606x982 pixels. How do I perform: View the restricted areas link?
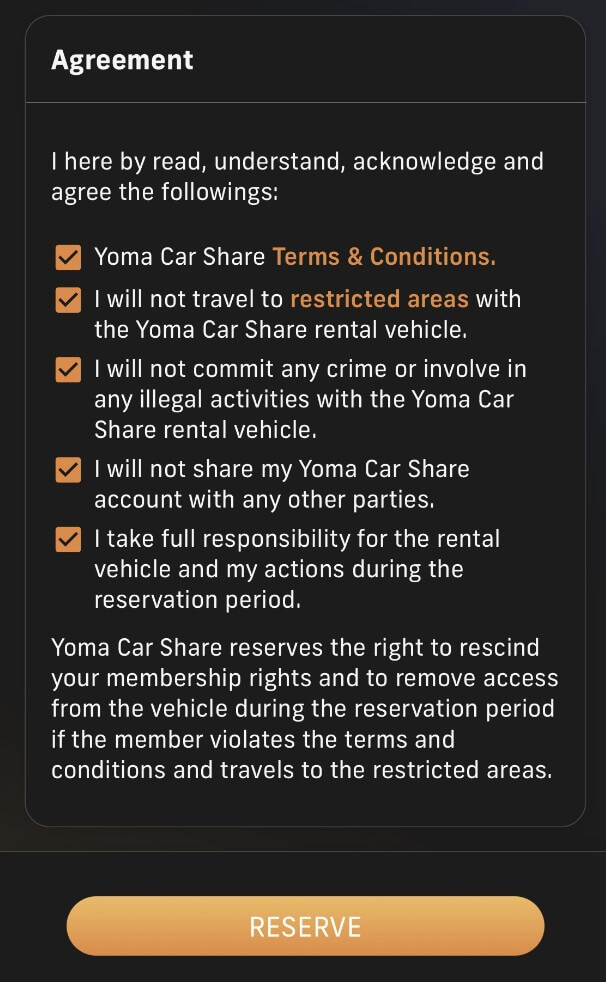coord(379,299)
